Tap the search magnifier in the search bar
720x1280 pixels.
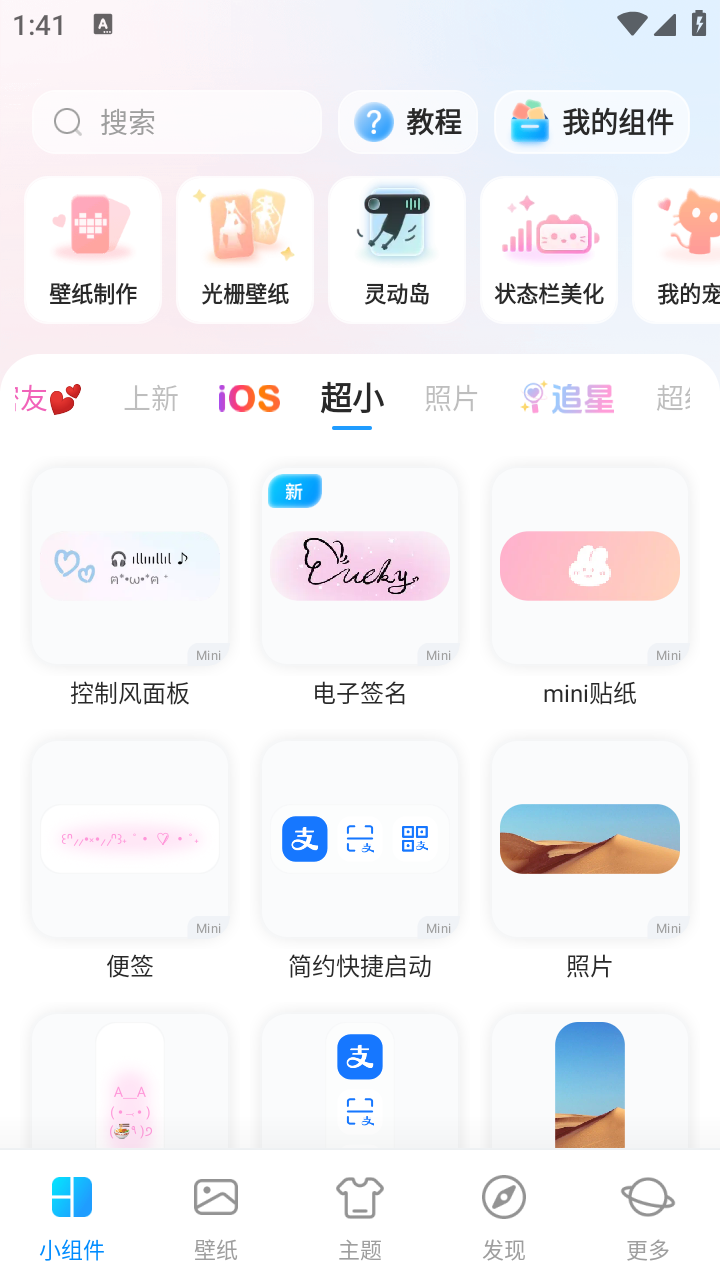[67, 122]
